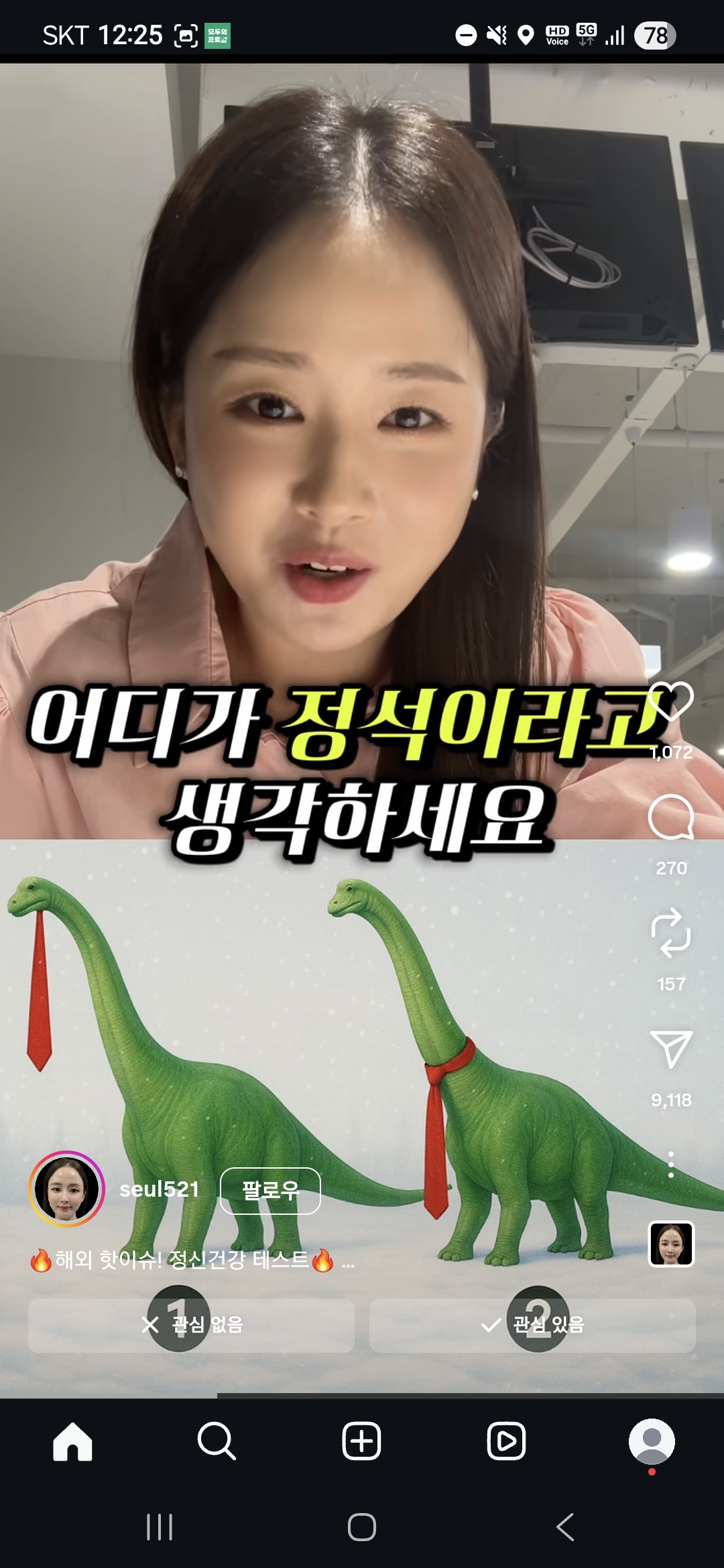This screenshot has height=1568, width=724.
Task: Open the audio thumbnail for this reel
Action: [x=671, y=1244]
